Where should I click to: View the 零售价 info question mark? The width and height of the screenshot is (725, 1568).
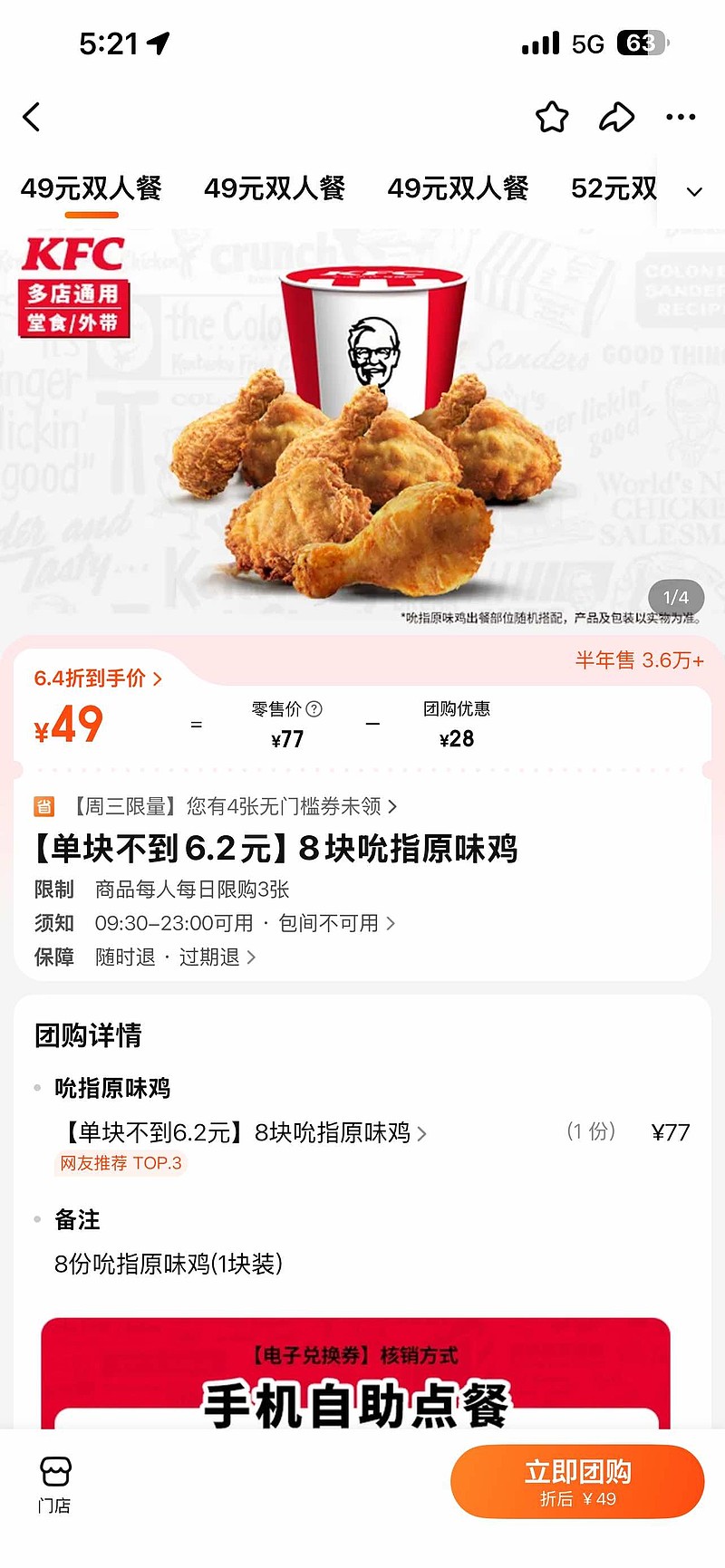pos(314,709)
